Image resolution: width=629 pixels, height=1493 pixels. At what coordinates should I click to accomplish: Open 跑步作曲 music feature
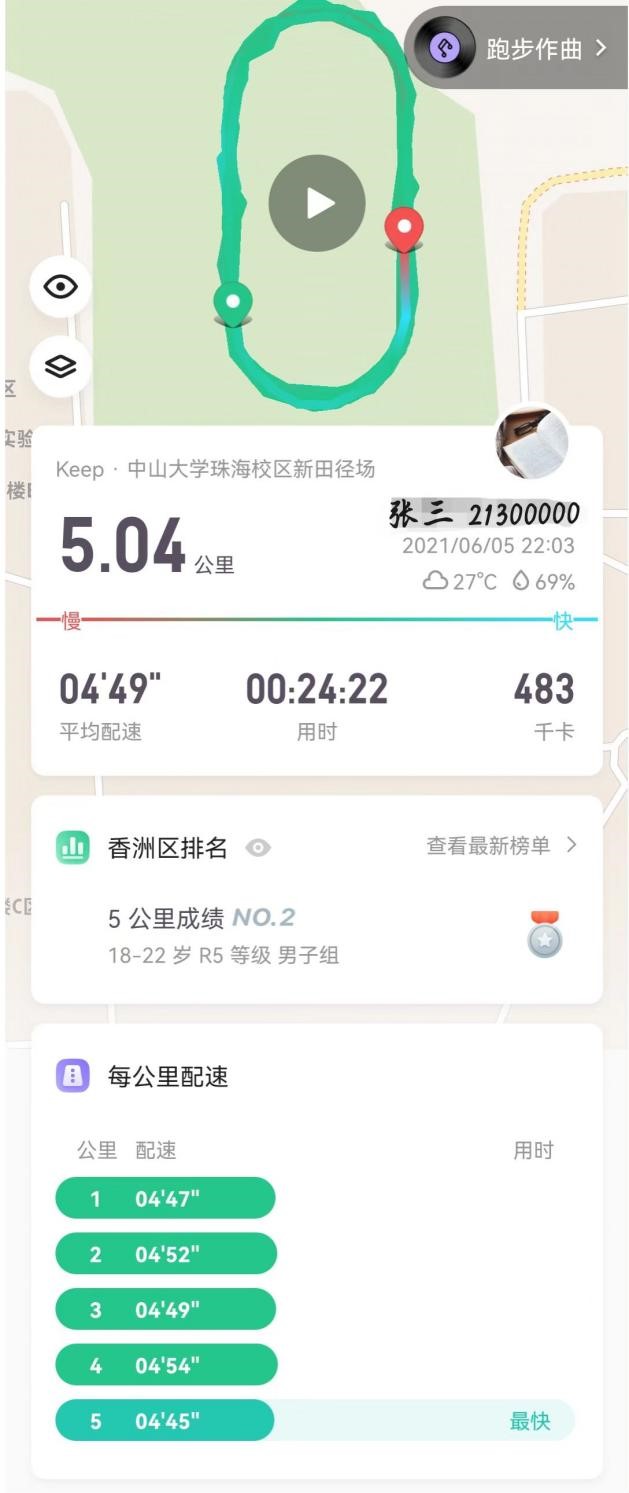point(520,48)
